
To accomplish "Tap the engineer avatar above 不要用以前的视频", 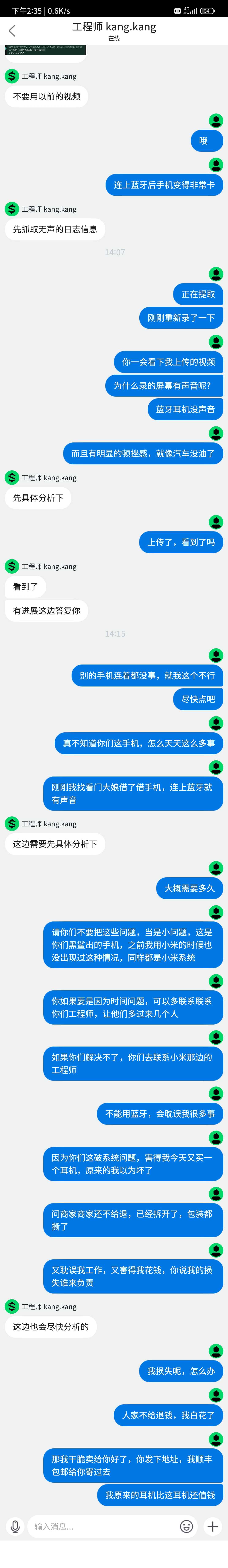I will tap(12, 76).
